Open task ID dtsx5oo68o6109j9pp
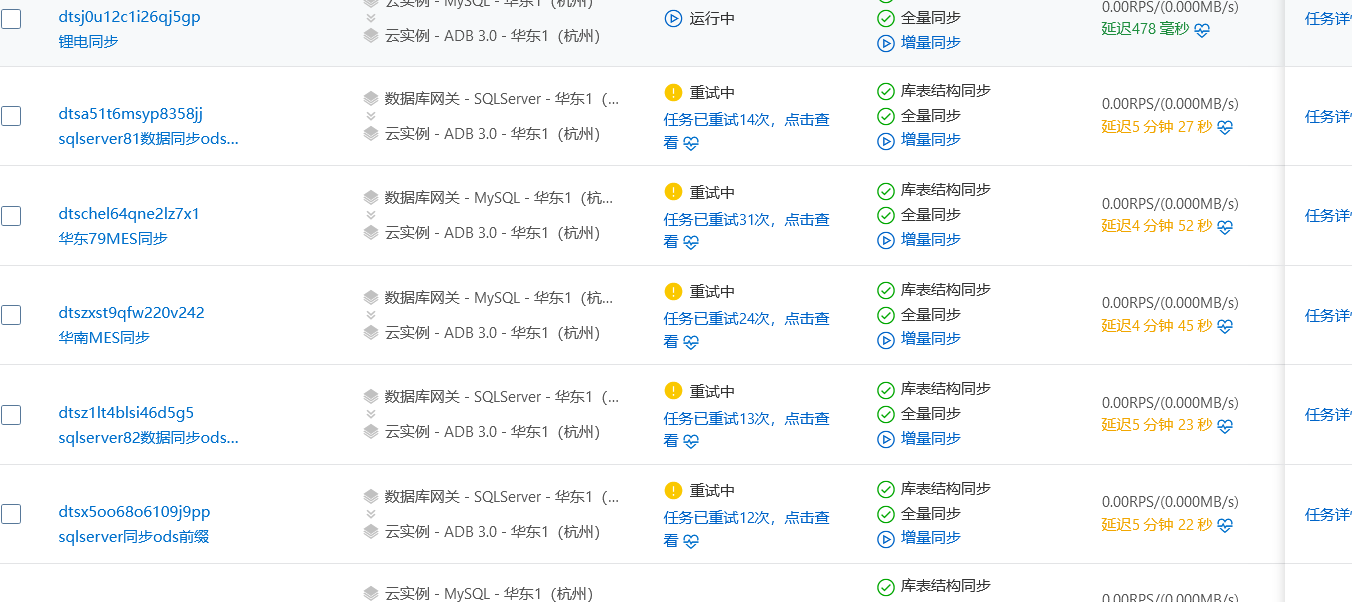Viewport: 1352px width, 602px height. tap(134, 511)
